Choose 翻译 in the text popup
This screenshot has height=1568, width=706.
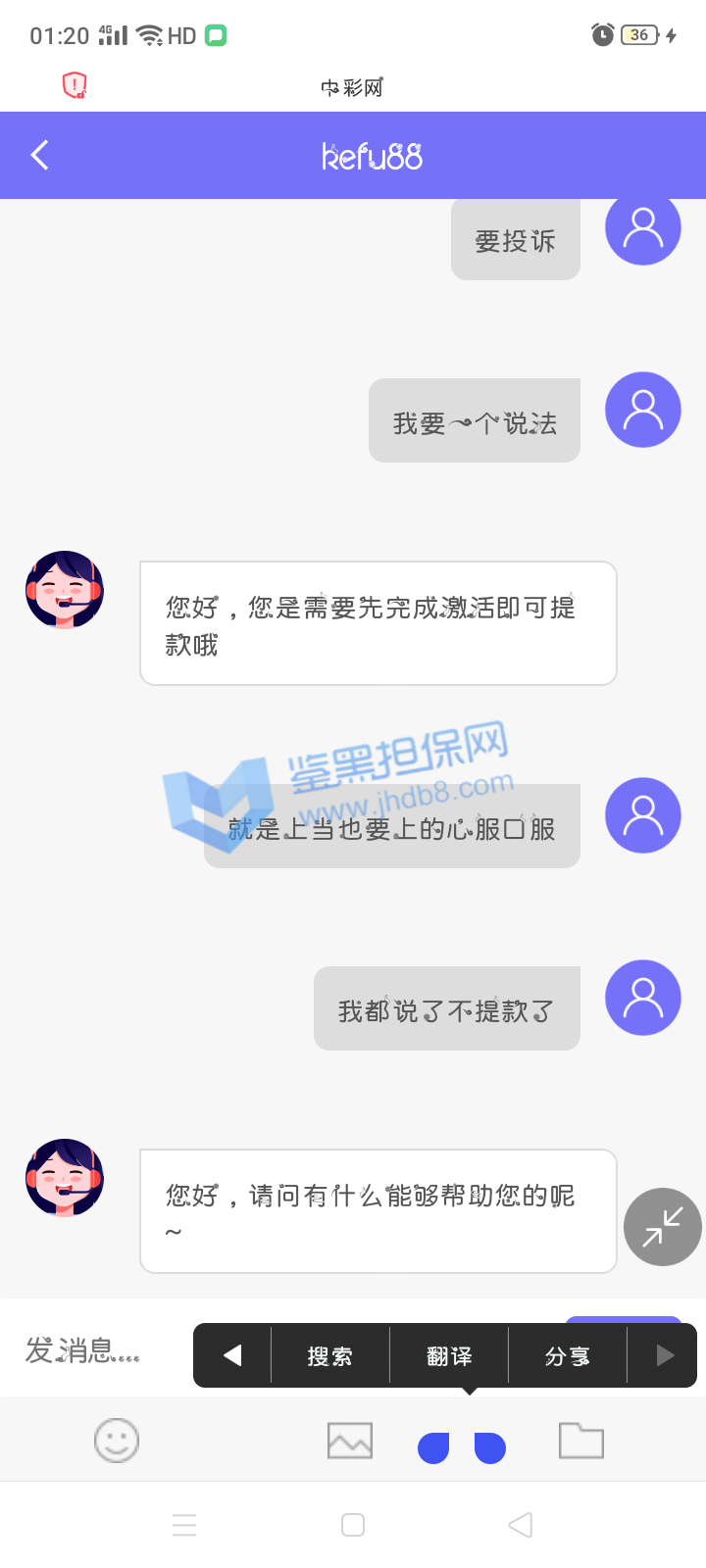449,1356
